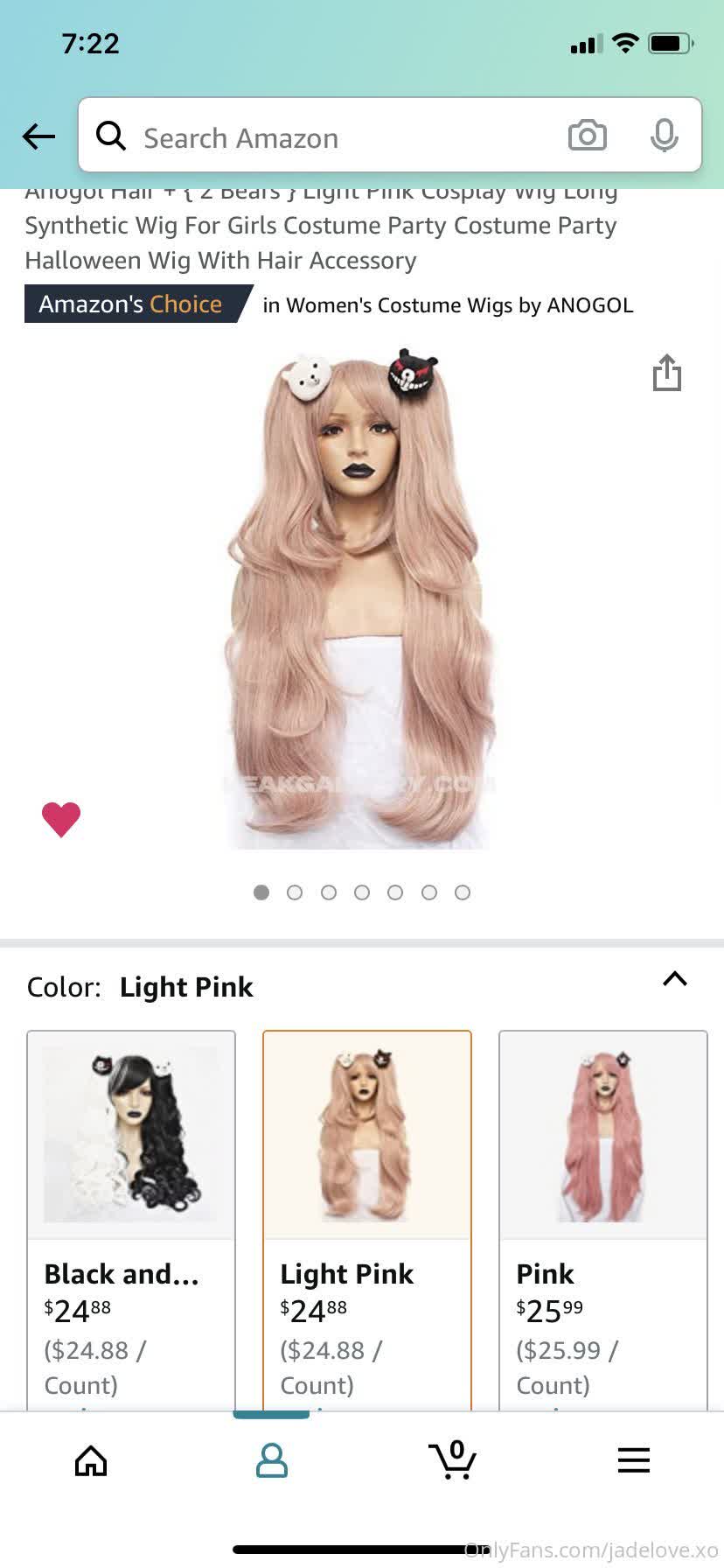Start voice search with the microphone

coord(664,136)
